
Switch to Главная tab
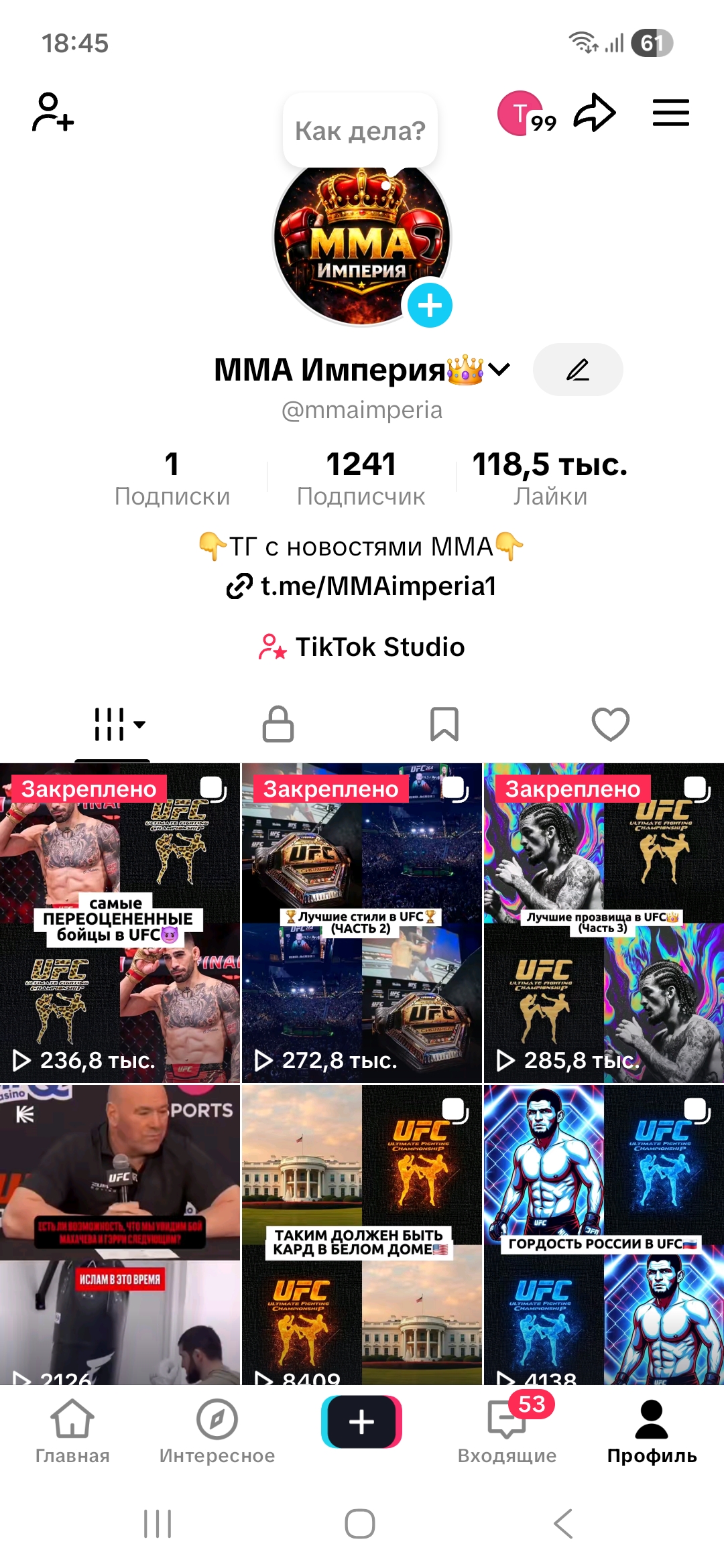point(72,1421)
